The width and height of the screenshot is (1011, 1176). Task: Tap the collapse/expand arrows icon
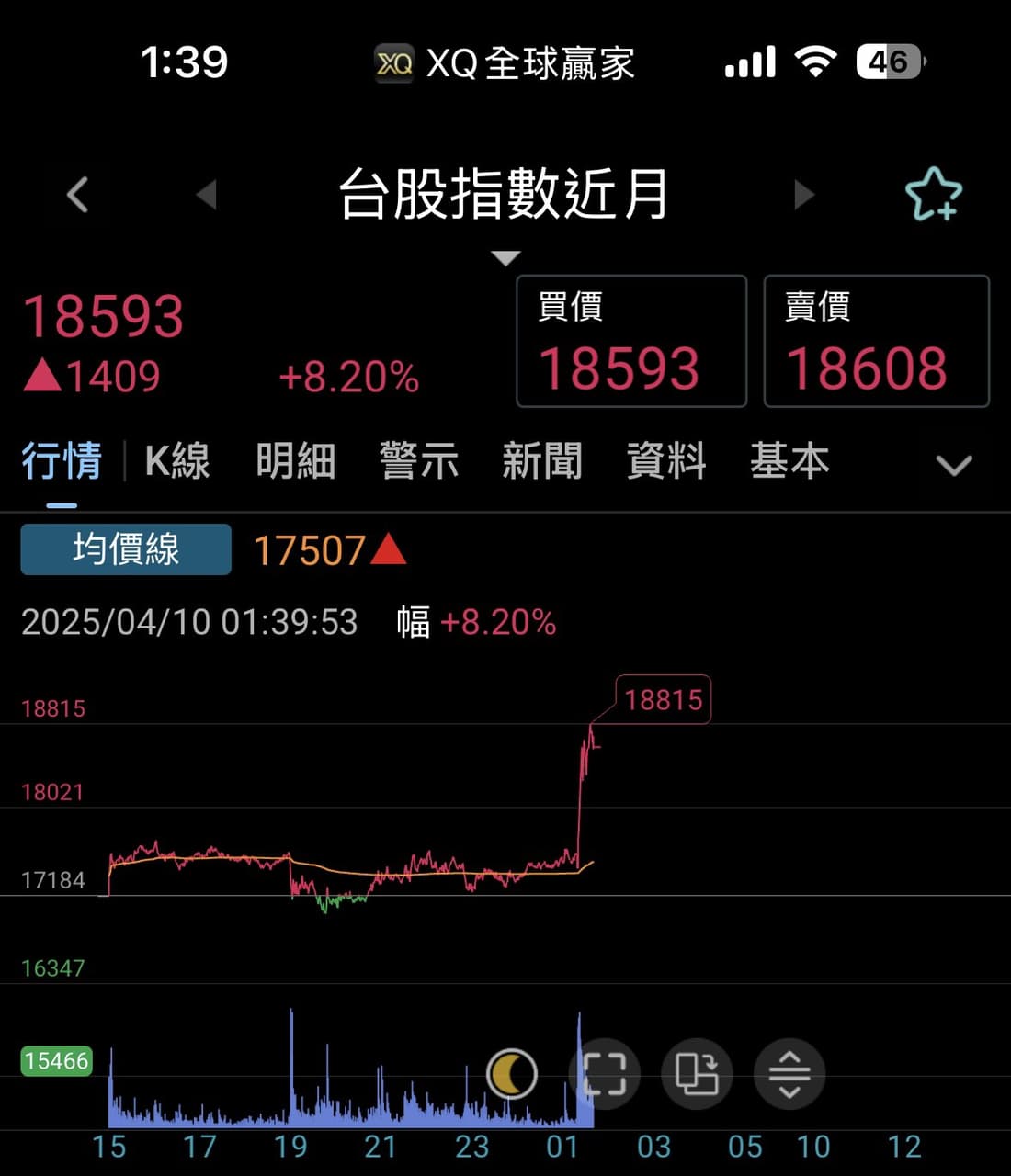[x=789, y=1073]
